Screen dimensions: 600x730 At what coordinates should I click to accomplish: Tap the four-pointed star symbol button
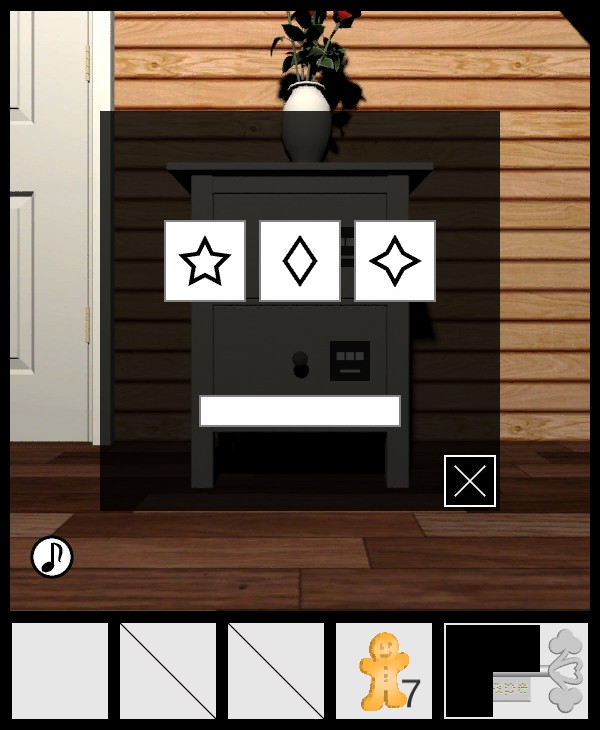[x=395, y=261]
